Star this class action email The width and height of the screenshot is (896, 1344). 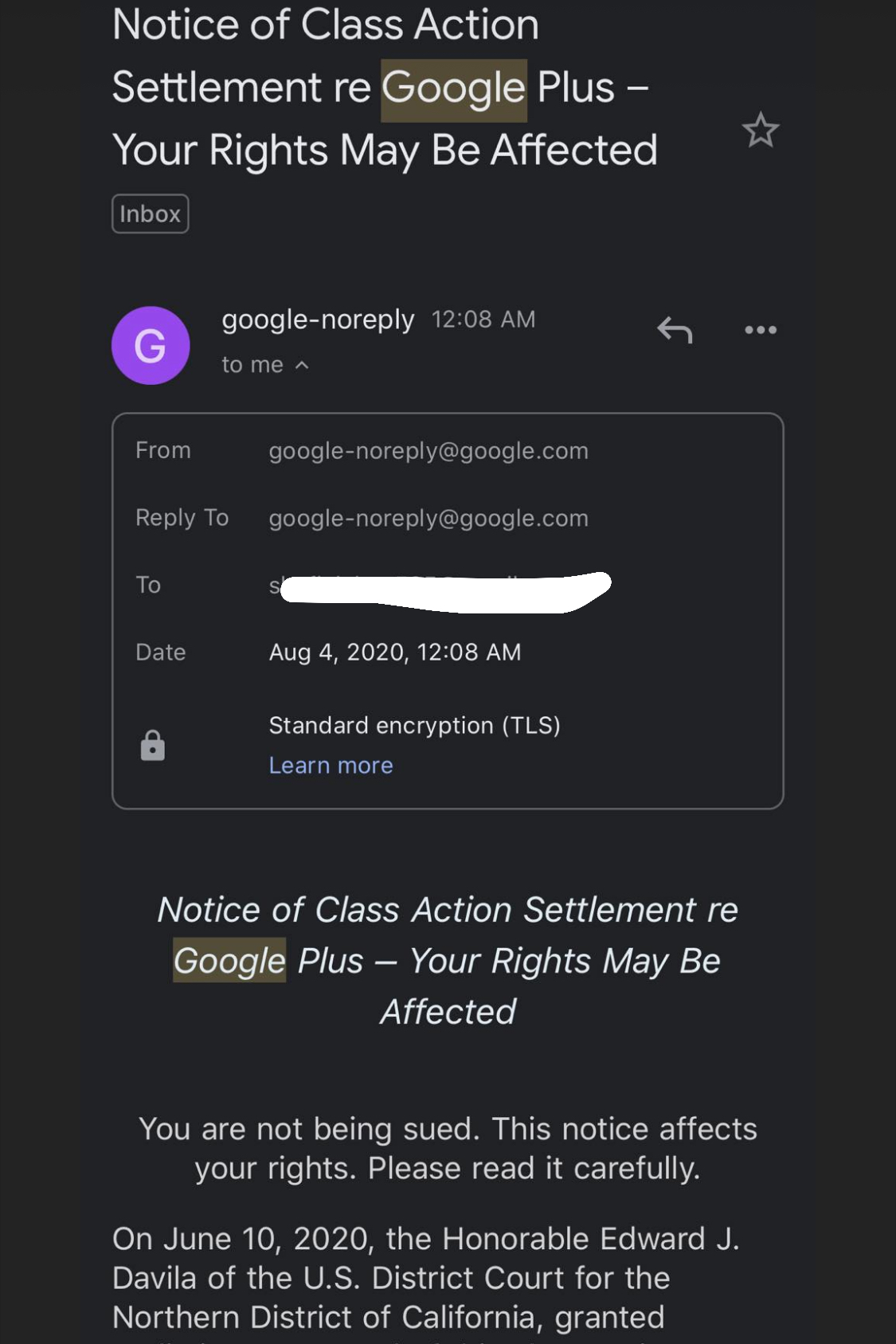coord(760,131)
